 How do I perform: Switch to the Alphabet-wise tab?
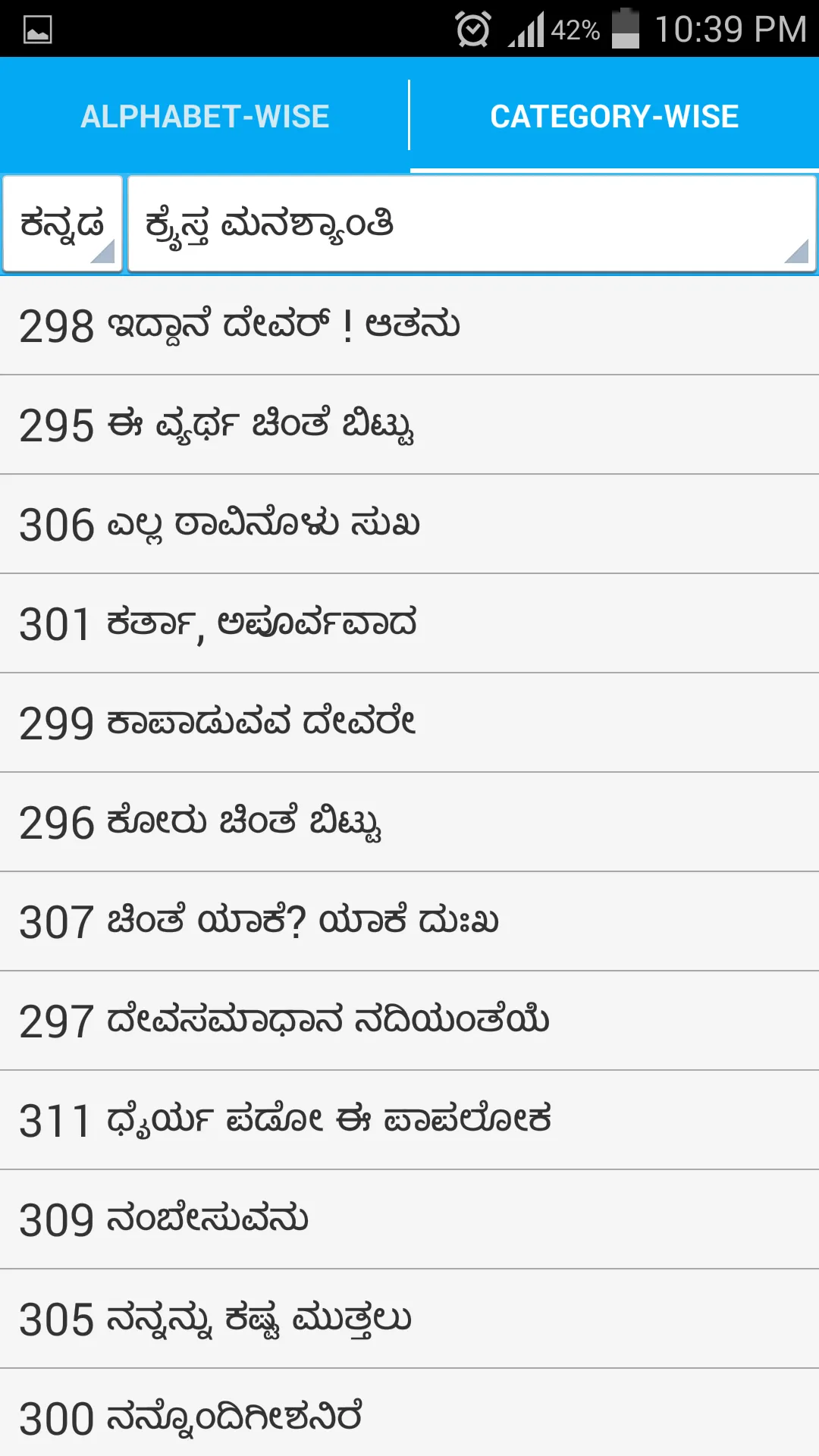205,116
